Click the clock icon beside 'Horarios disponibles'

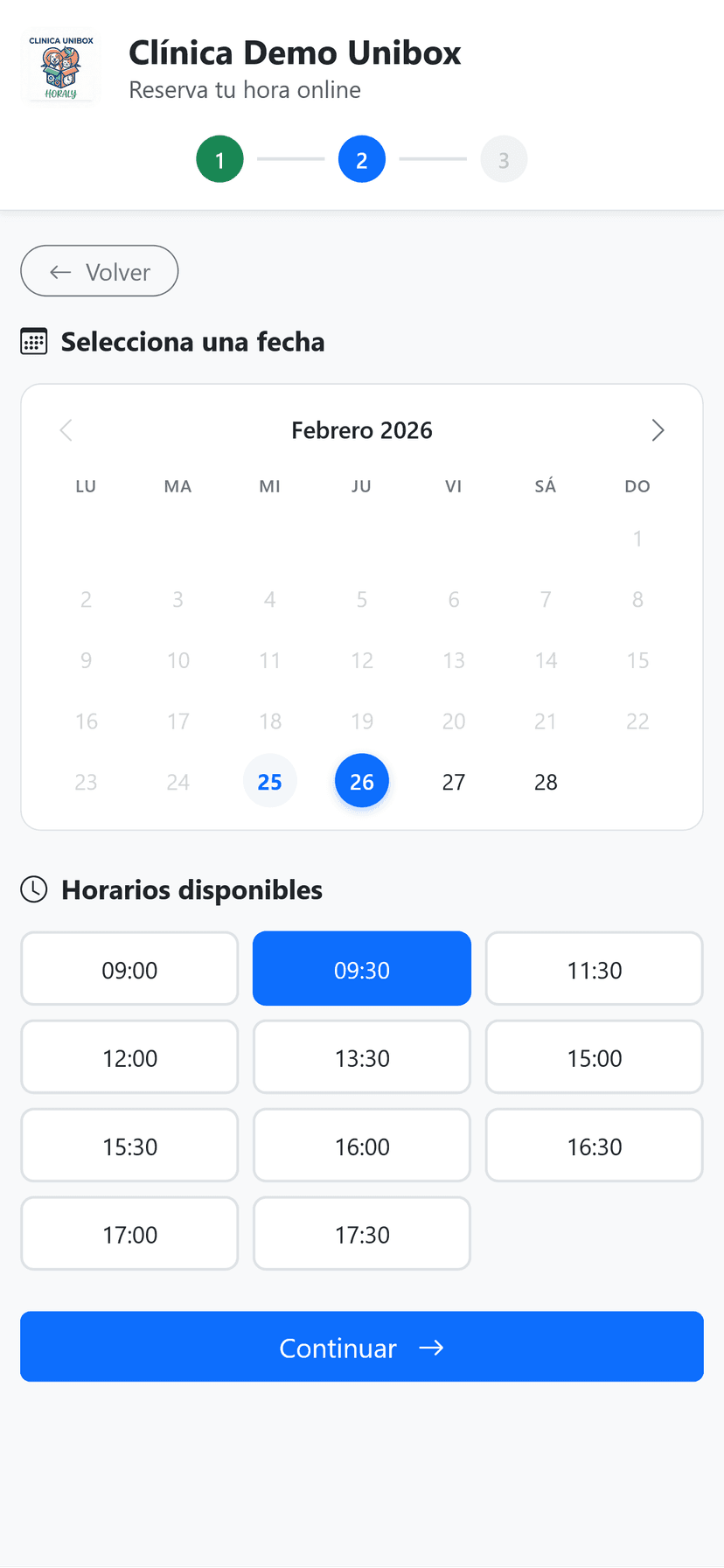(33, 889)
